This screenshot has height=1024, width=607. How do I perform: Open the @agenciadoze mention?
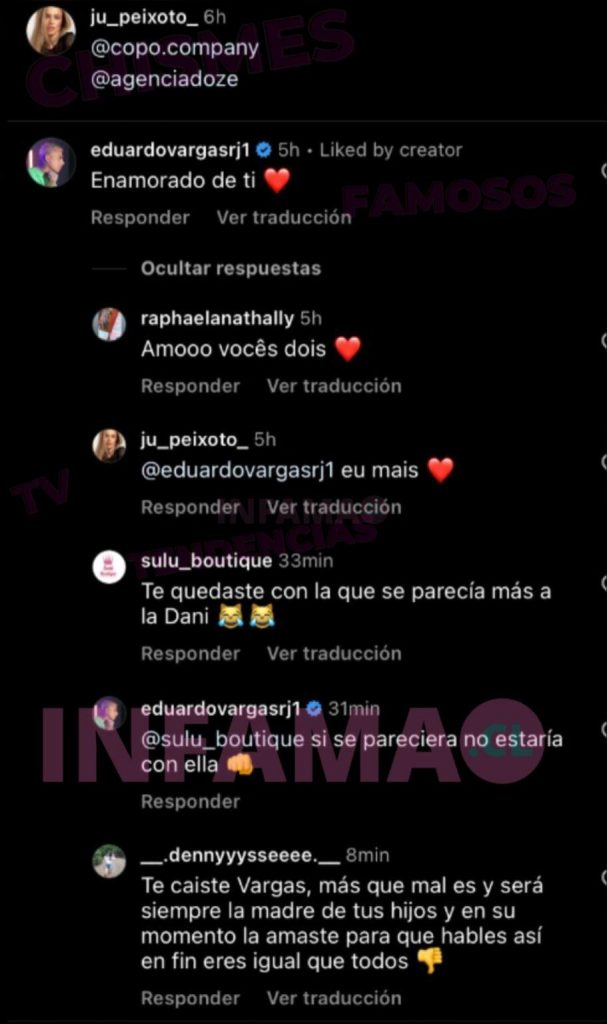tap(164, 78)
